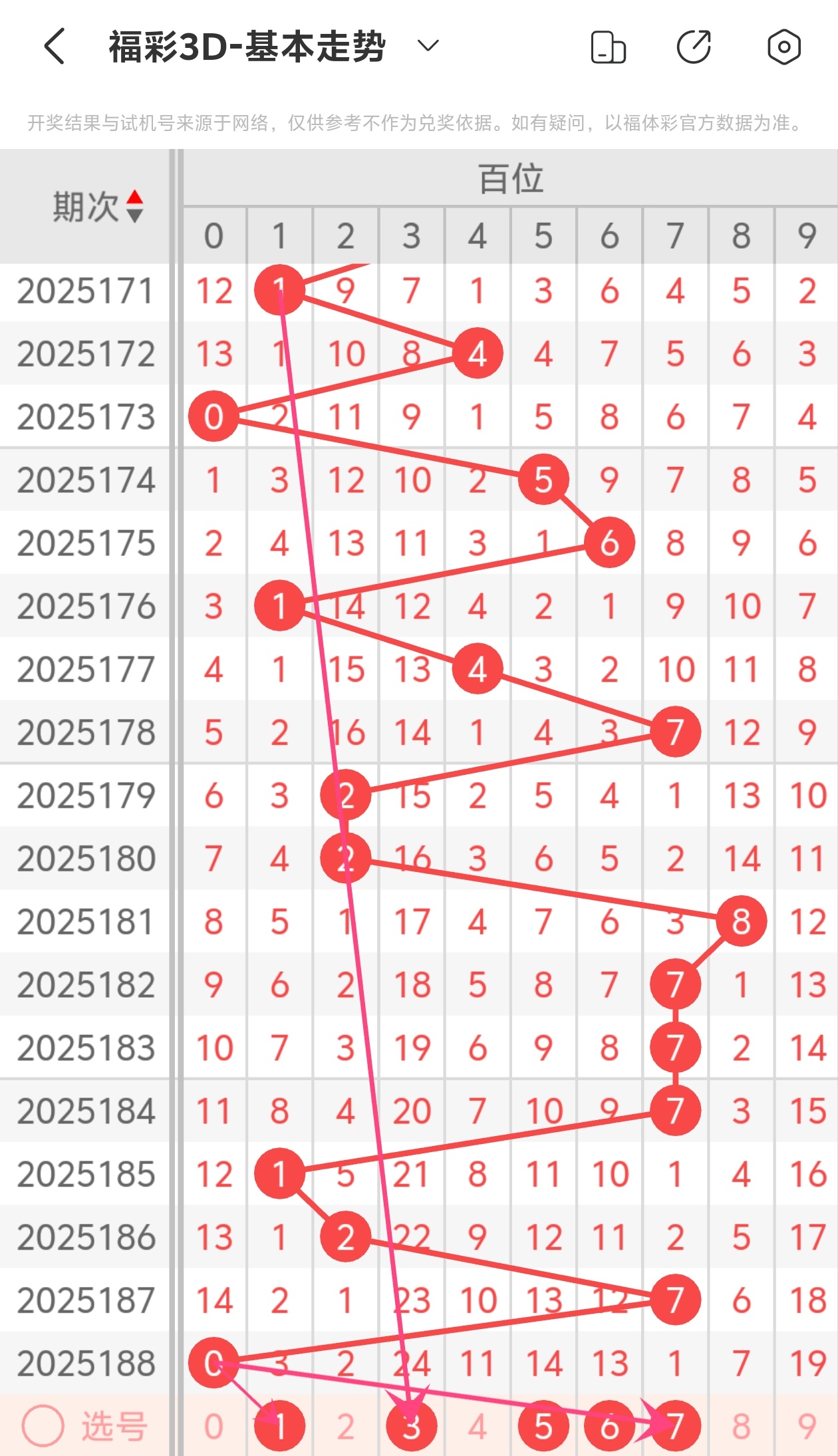The width and height of the screenshot is (838, 1456).
Task: Select number 4 in the 选号 row
Action: [x=478, y=1426]
